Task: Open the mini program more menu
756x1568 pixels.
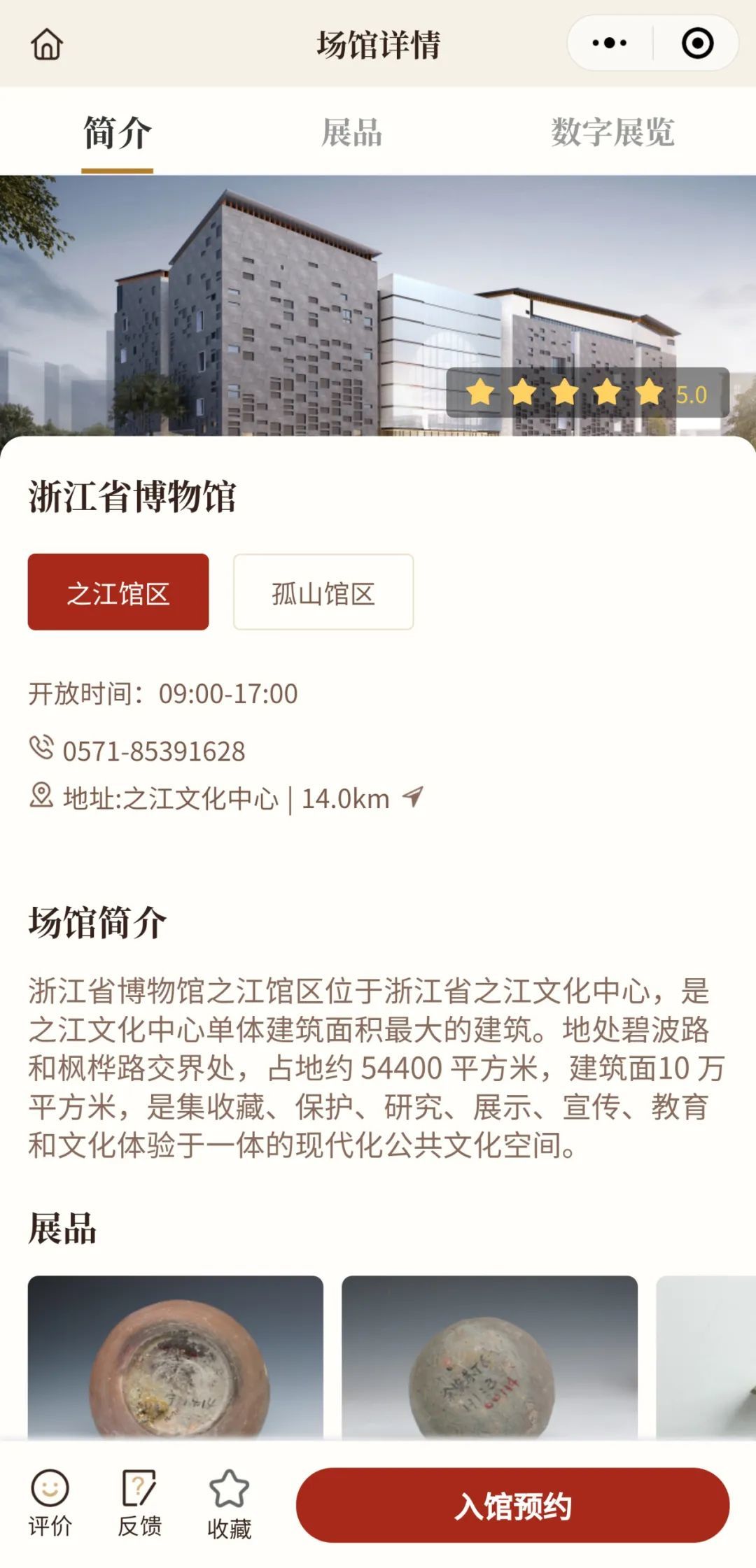Action: click(609, 43)
